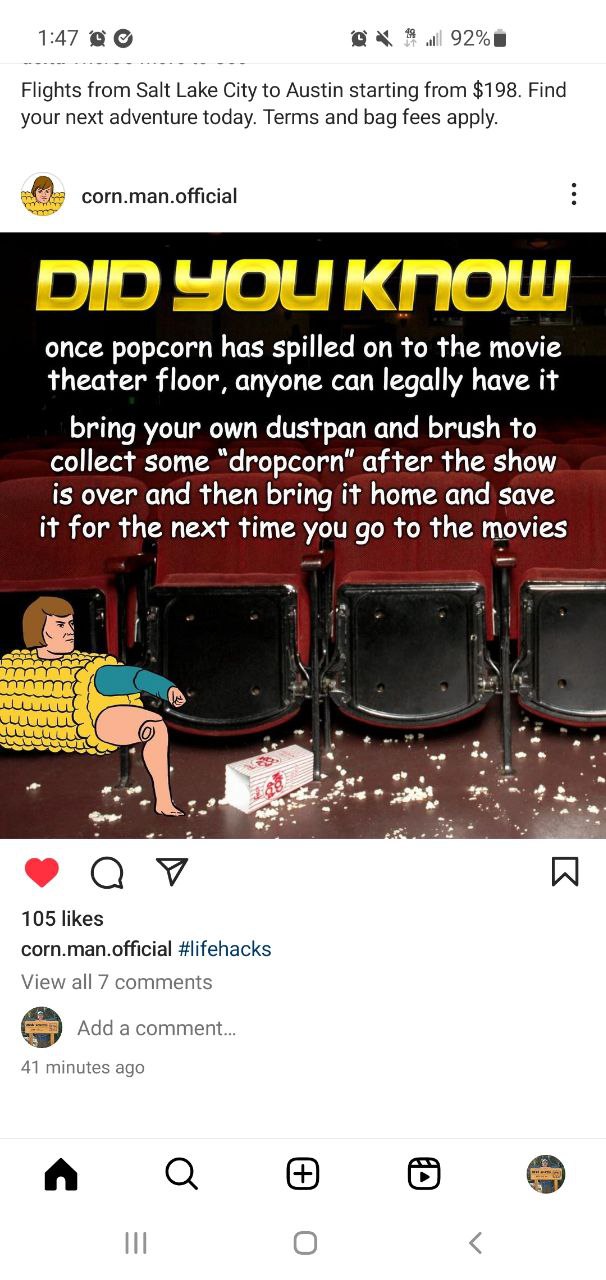The image size is (606, 1280).
Task: Save the post with the bookmark icon
Action: coord(565,873)
